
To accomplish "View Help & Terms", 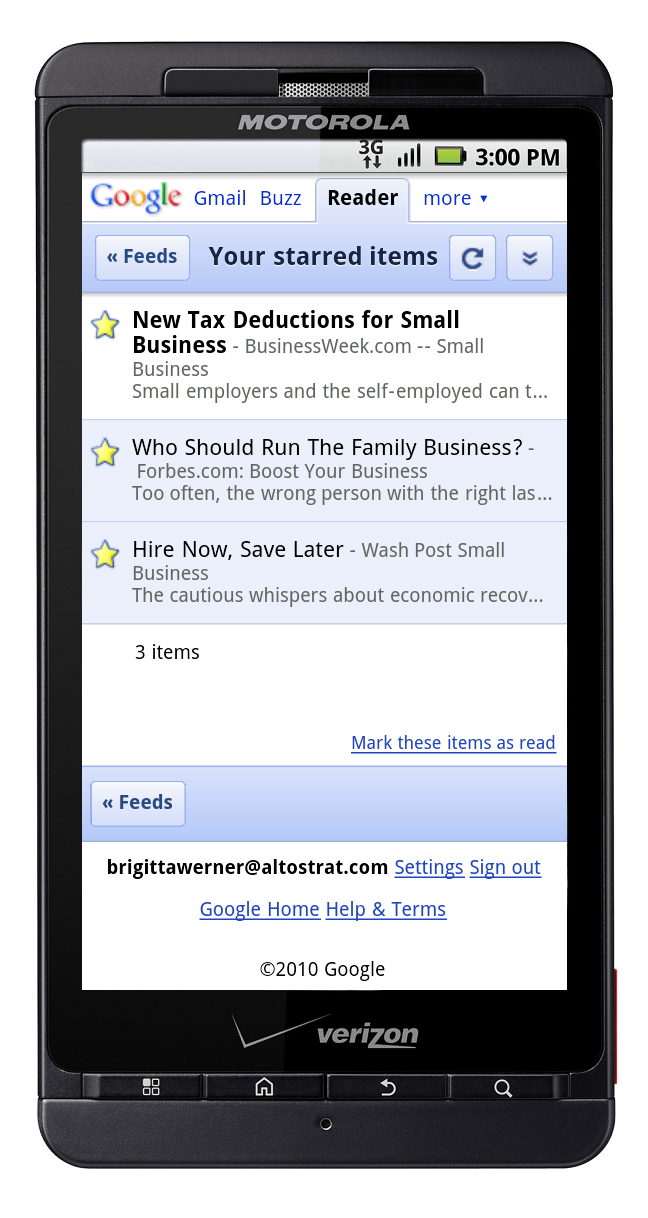I will (x=386, y=909).
